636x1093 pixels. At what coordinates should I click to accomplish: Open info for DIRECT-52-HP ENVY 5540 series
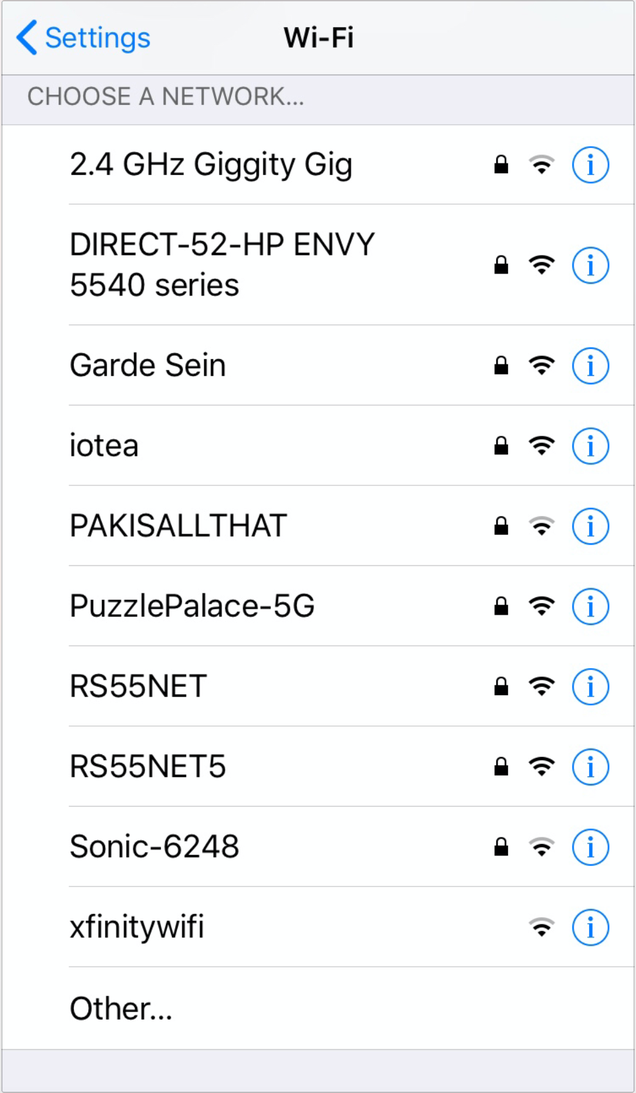pos(590,266)
